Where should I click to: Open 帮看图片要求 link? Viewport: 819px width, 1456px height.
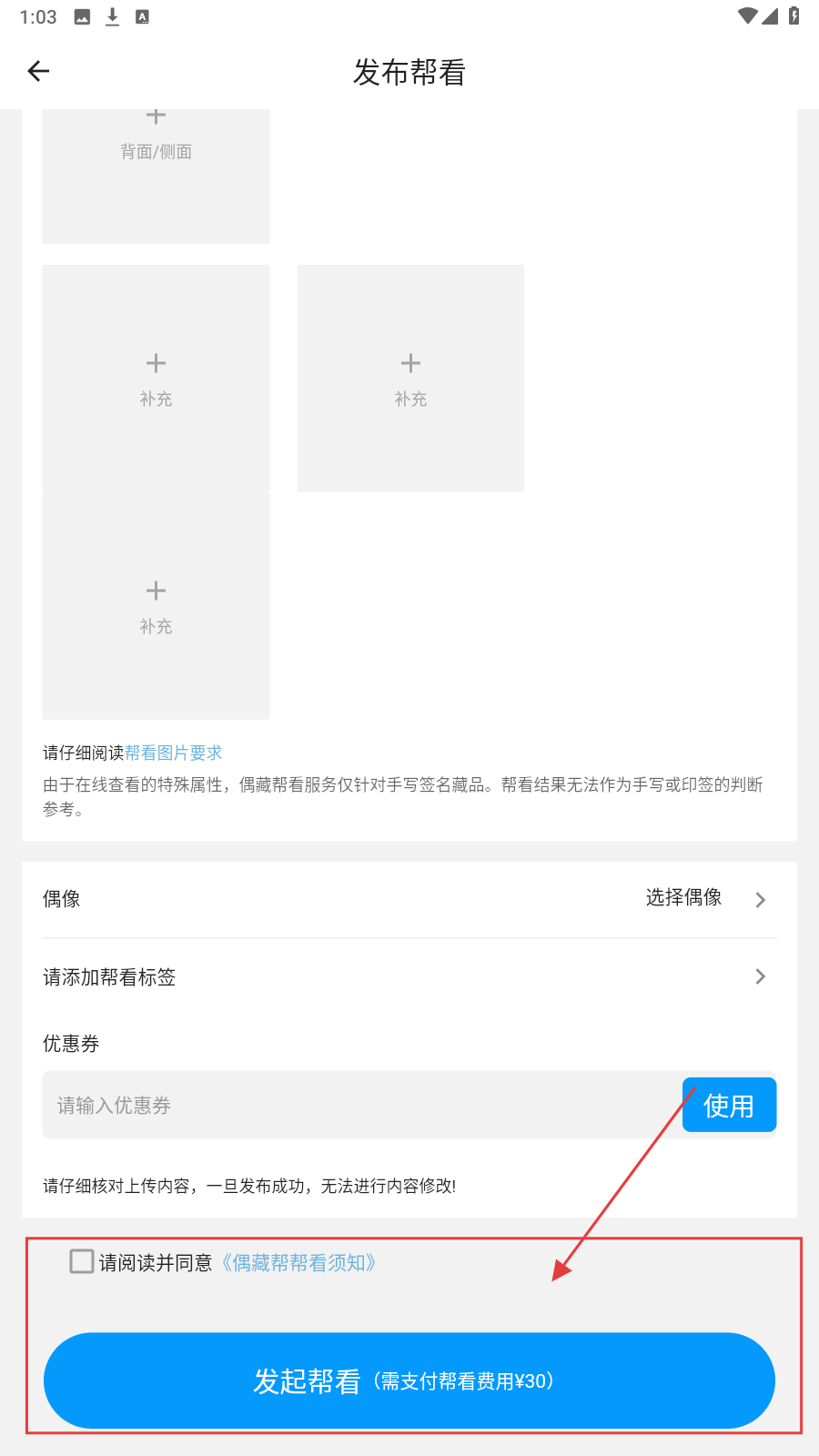[x=173, y=753]
